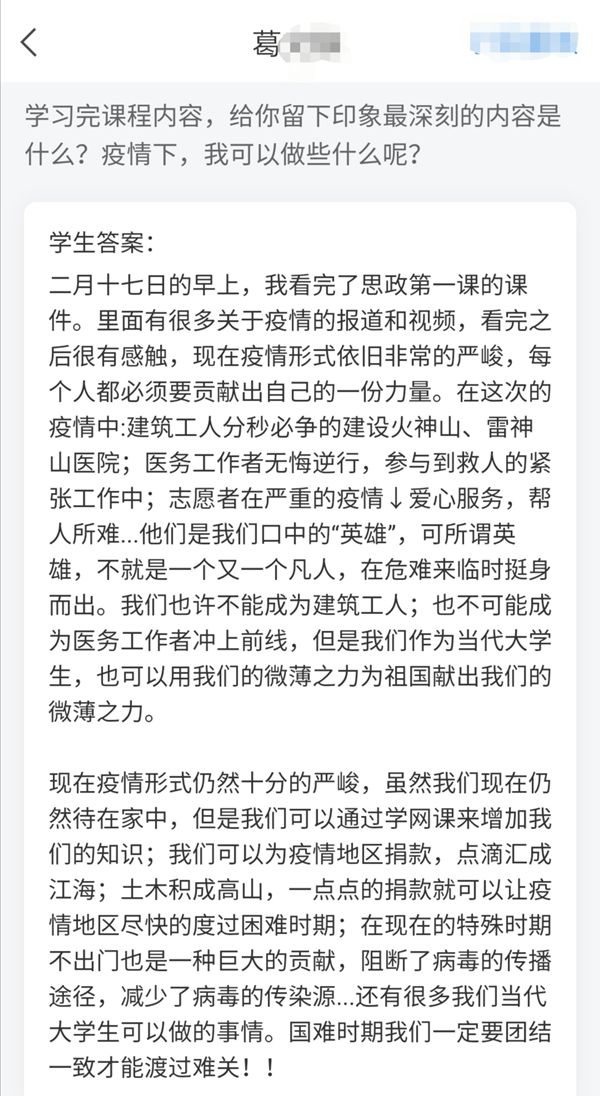Go back using the top-left arrow
Viewport: 600px width, 1096px height.
click(29, 42)
